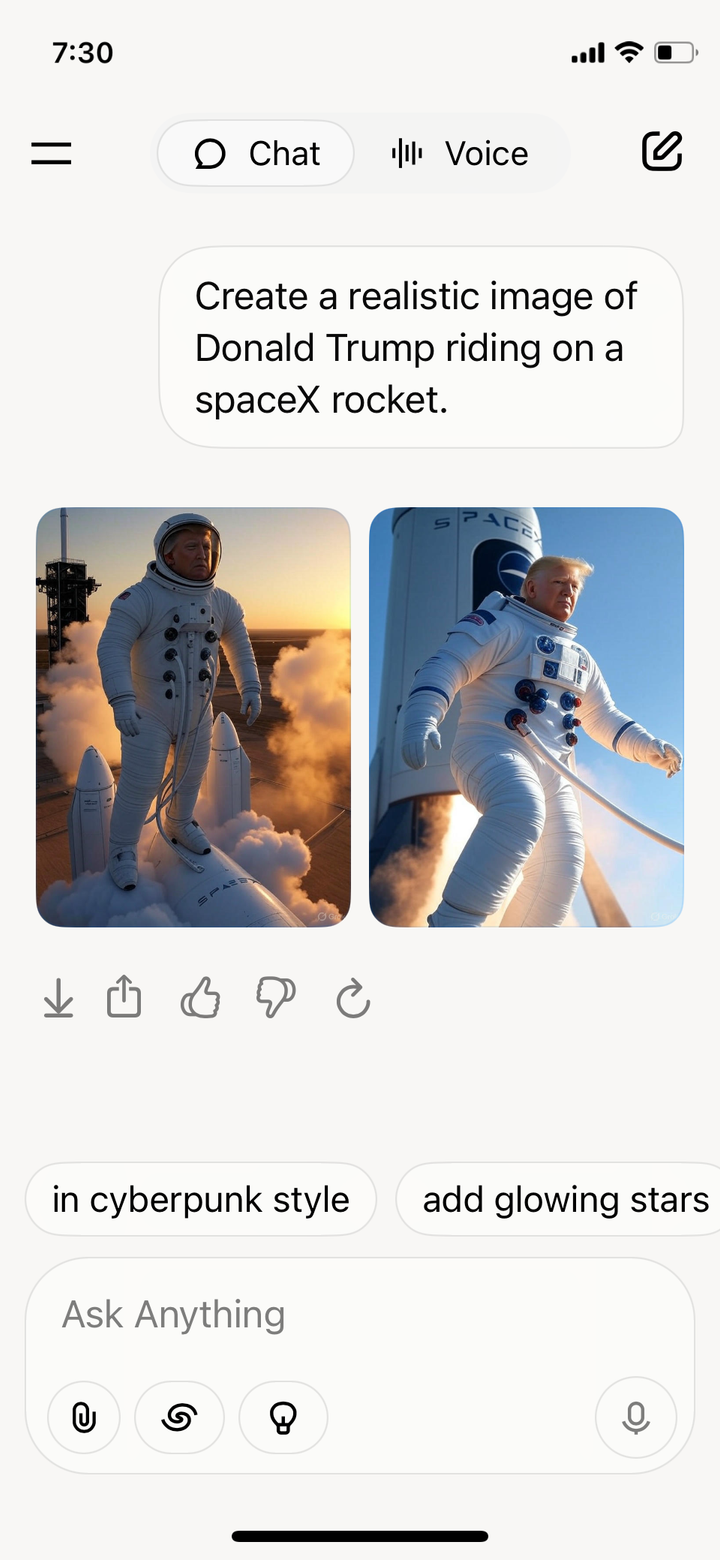Switch to the Chat tab
The height and width of the screenshot is (1560, 720).
(256, 154)
